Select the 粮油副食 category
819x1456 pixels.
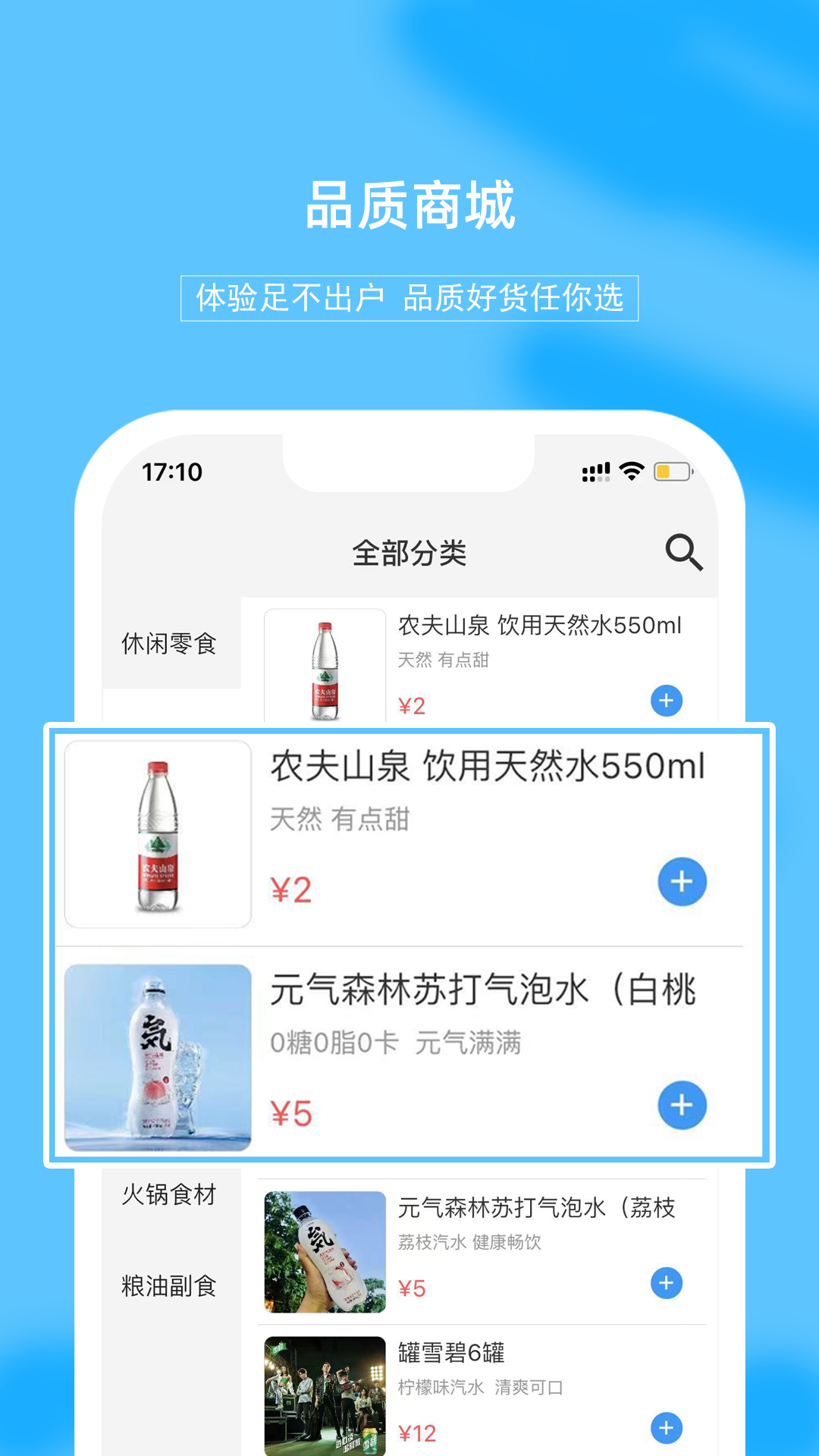(168, 1284)
